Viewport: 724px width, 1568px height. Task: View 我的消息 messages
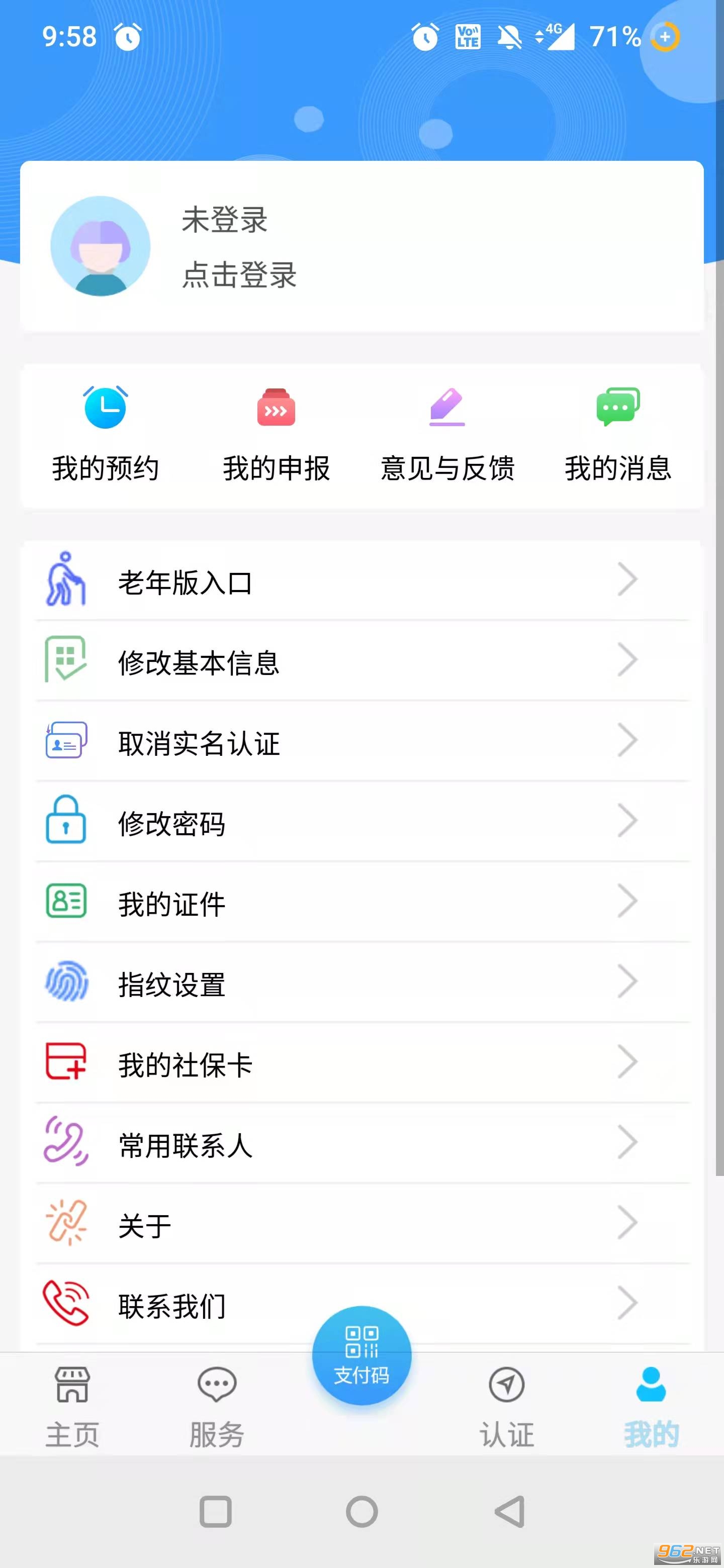(x=617, y=433)
